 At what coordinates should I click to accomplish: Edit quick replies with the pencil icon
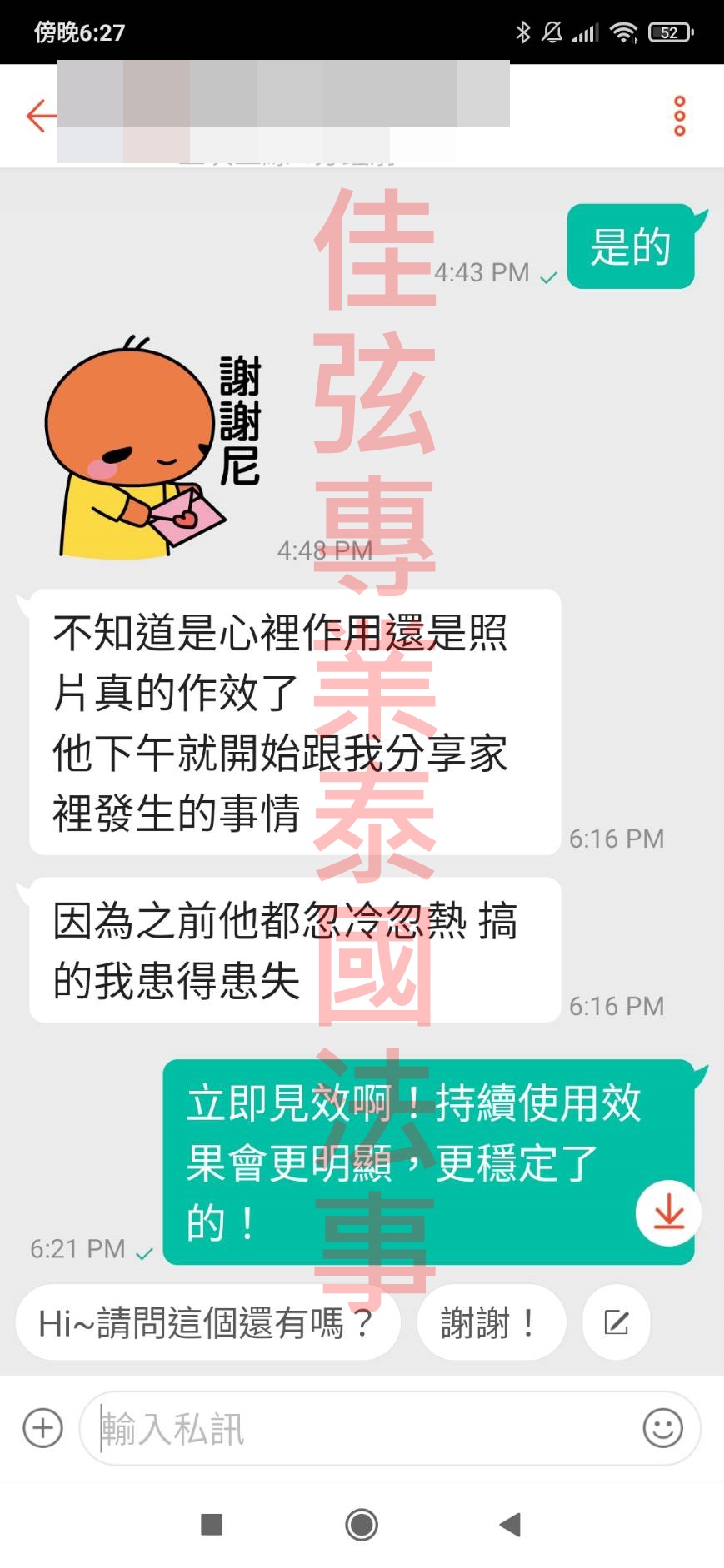point(616,1322)
